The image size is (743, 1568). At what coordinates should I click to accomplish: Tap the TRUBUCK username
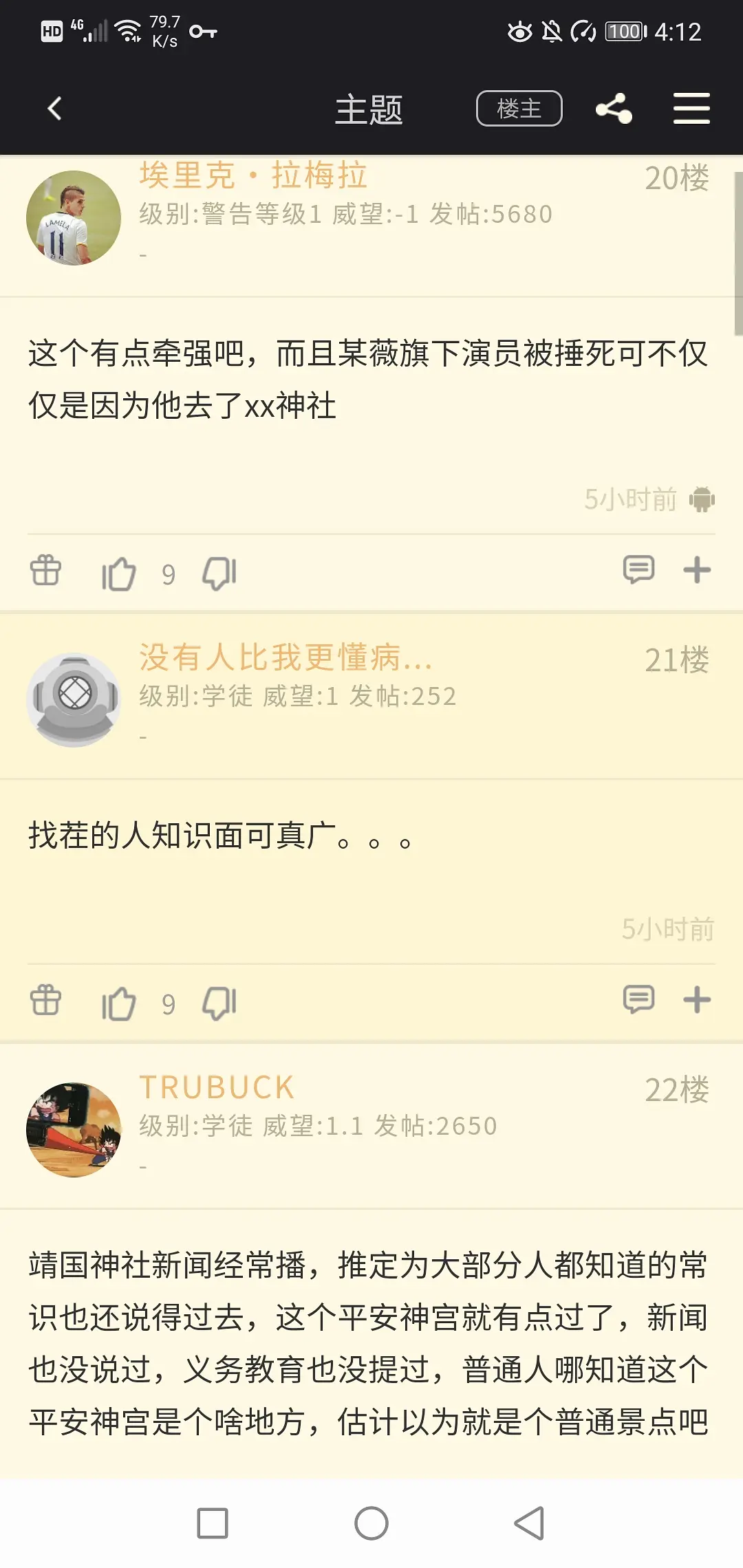[217, 1088]
